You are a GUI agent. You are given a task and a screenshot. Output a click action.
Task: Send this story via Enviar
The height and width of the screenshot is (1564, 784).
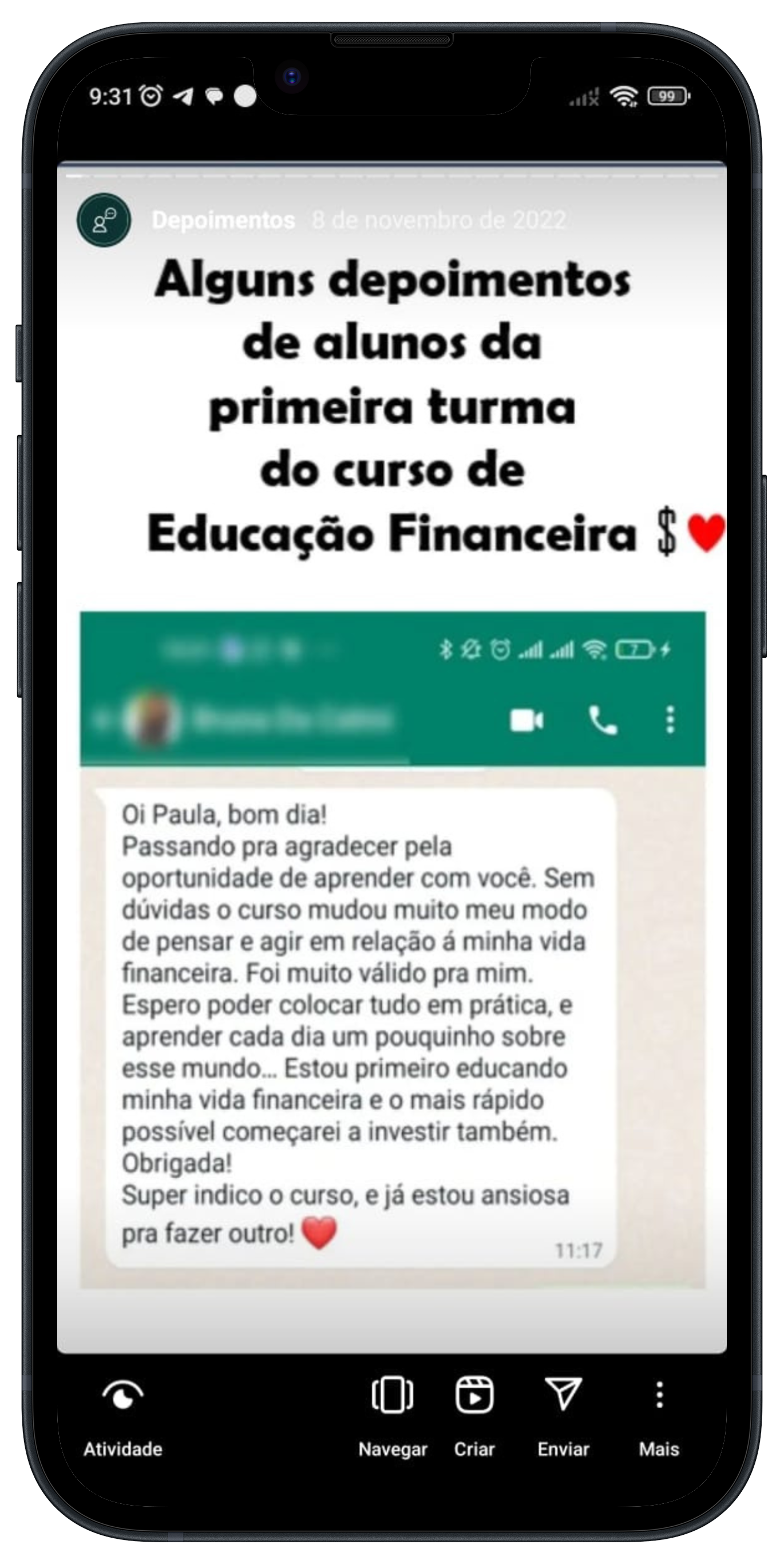563,1415
